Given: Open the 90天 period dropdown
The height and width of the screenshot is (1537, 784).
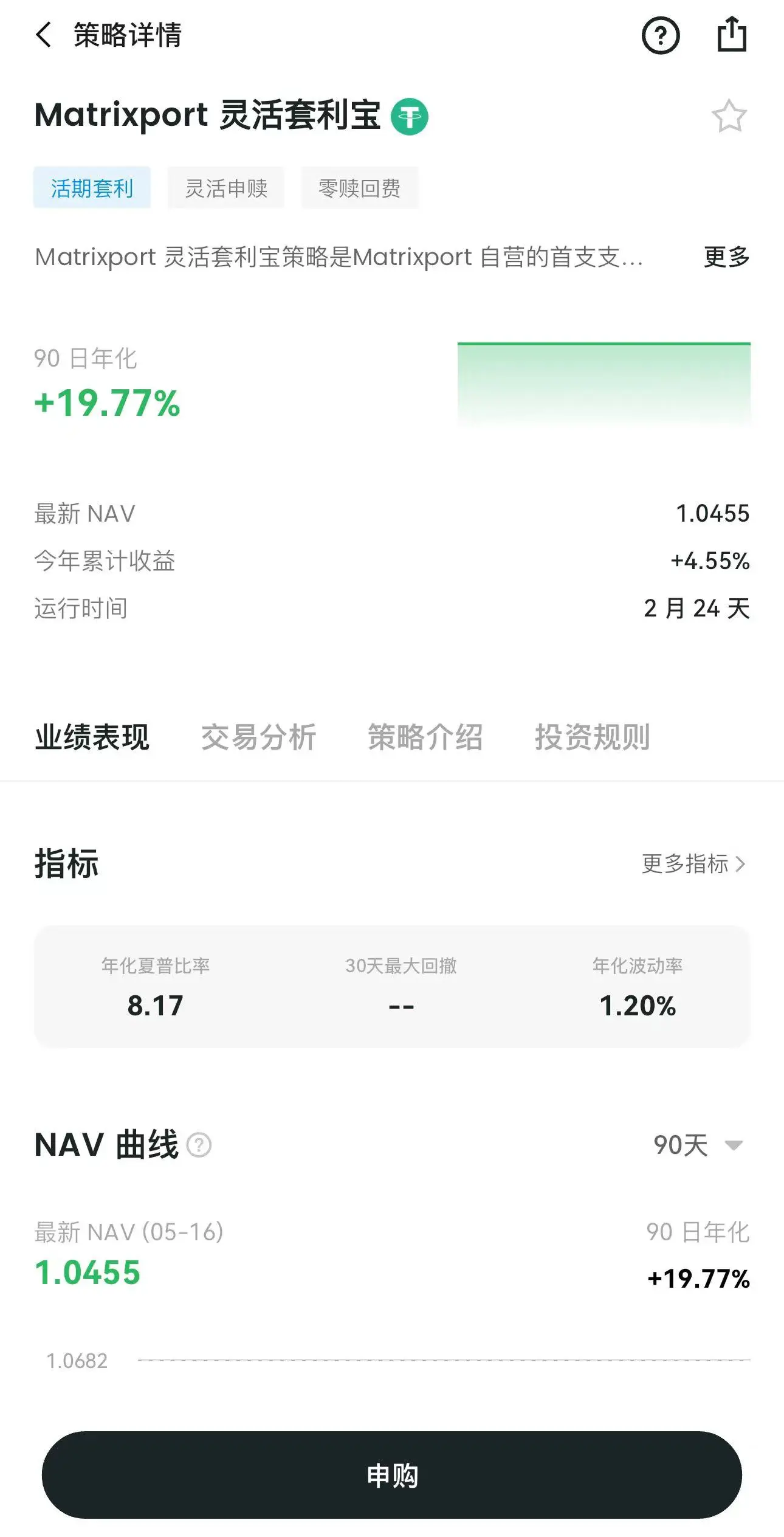Looking at the screenshot, I should point(697,1145).
